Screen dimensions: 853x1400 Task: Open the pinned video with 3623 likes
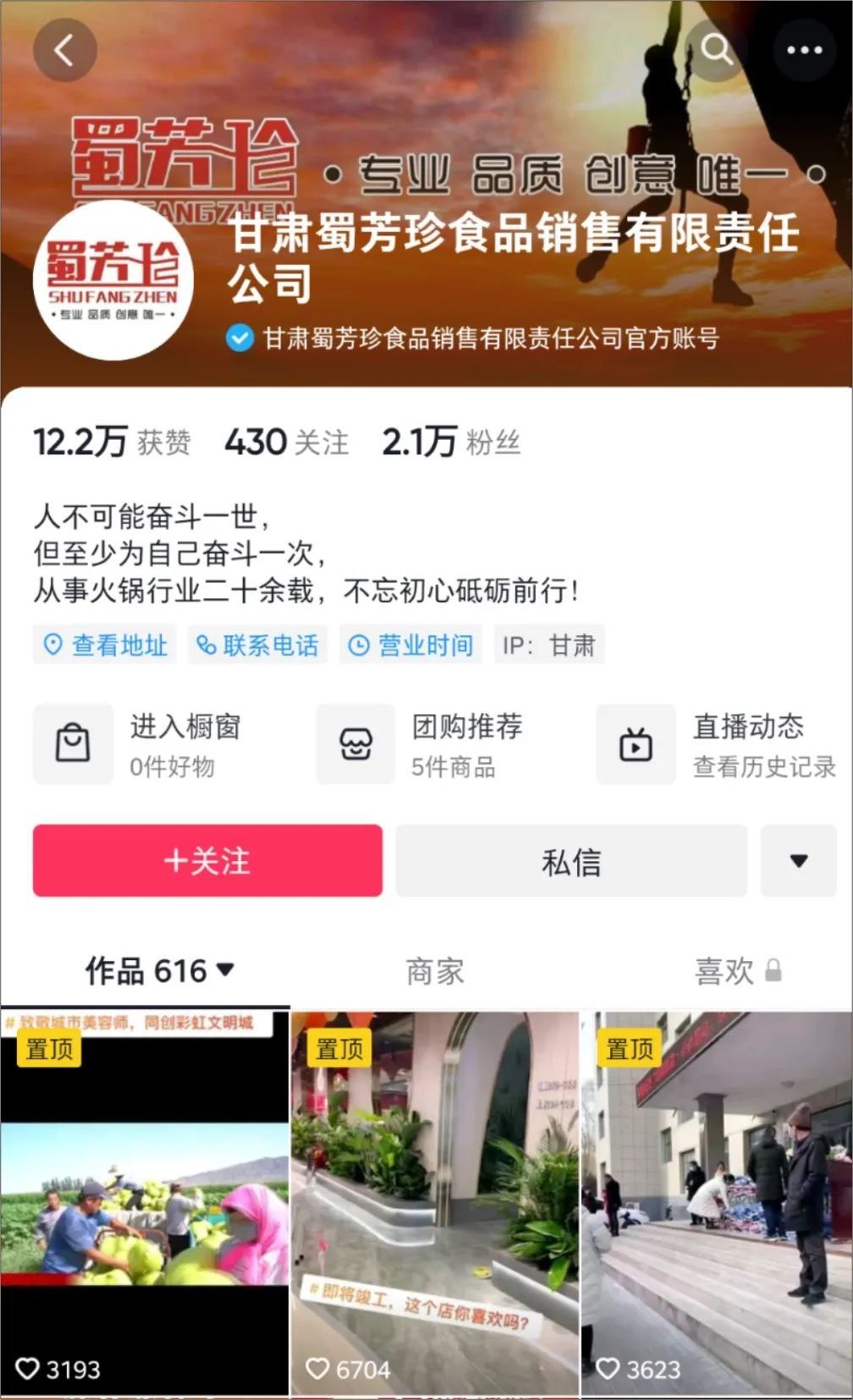click(717, 1203)
